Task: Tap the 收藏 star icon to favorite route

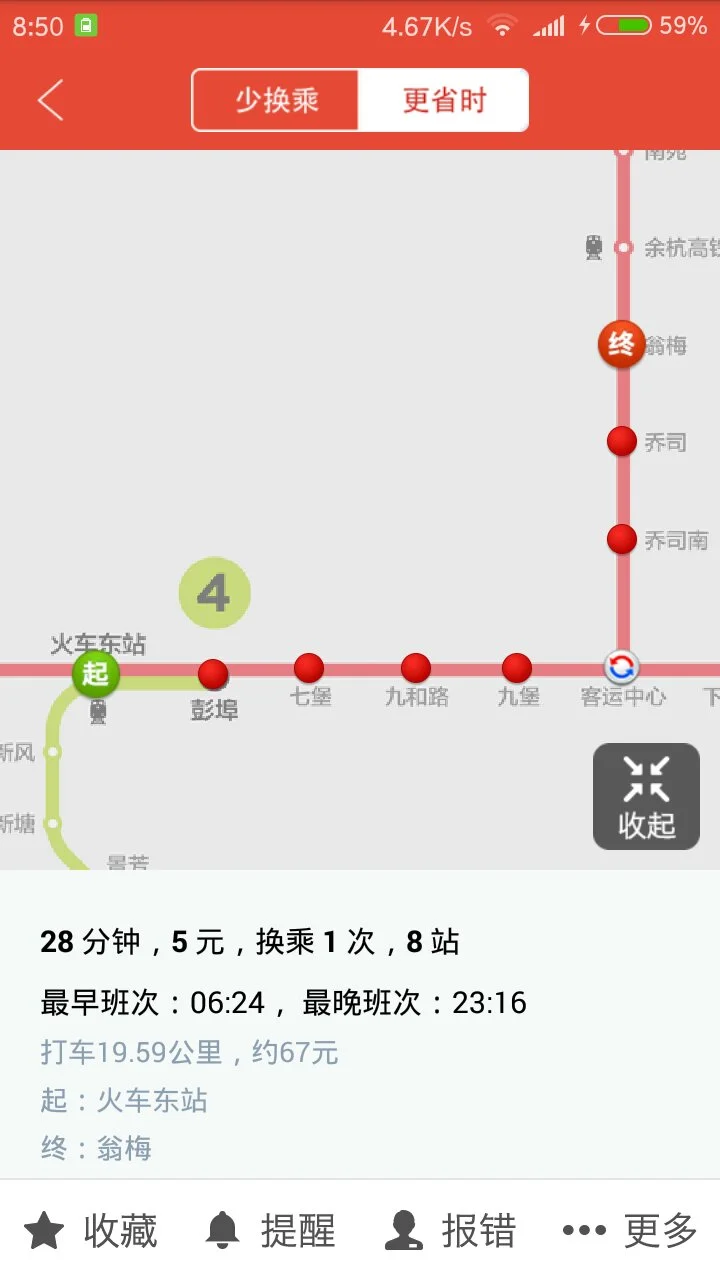Action: tap(44, 1230)
